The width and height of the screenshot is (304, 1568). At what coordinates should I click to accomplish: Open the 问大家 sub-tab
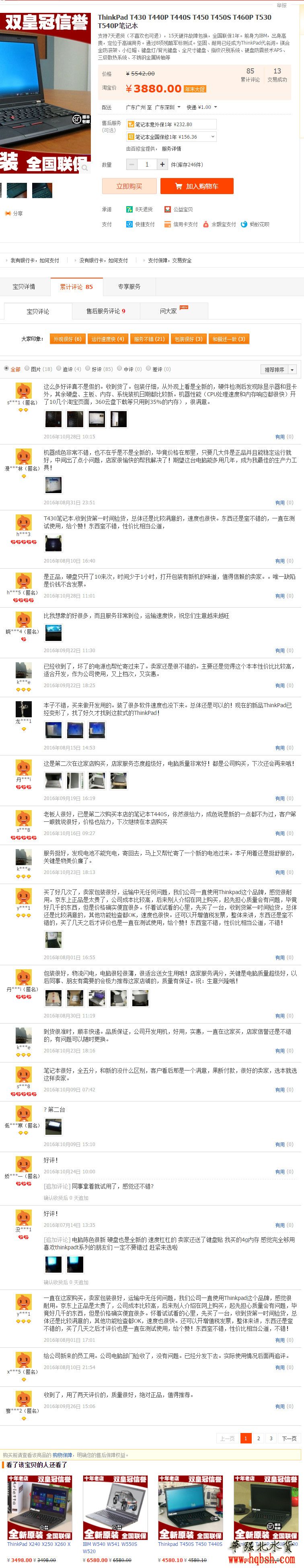[169, 311]
